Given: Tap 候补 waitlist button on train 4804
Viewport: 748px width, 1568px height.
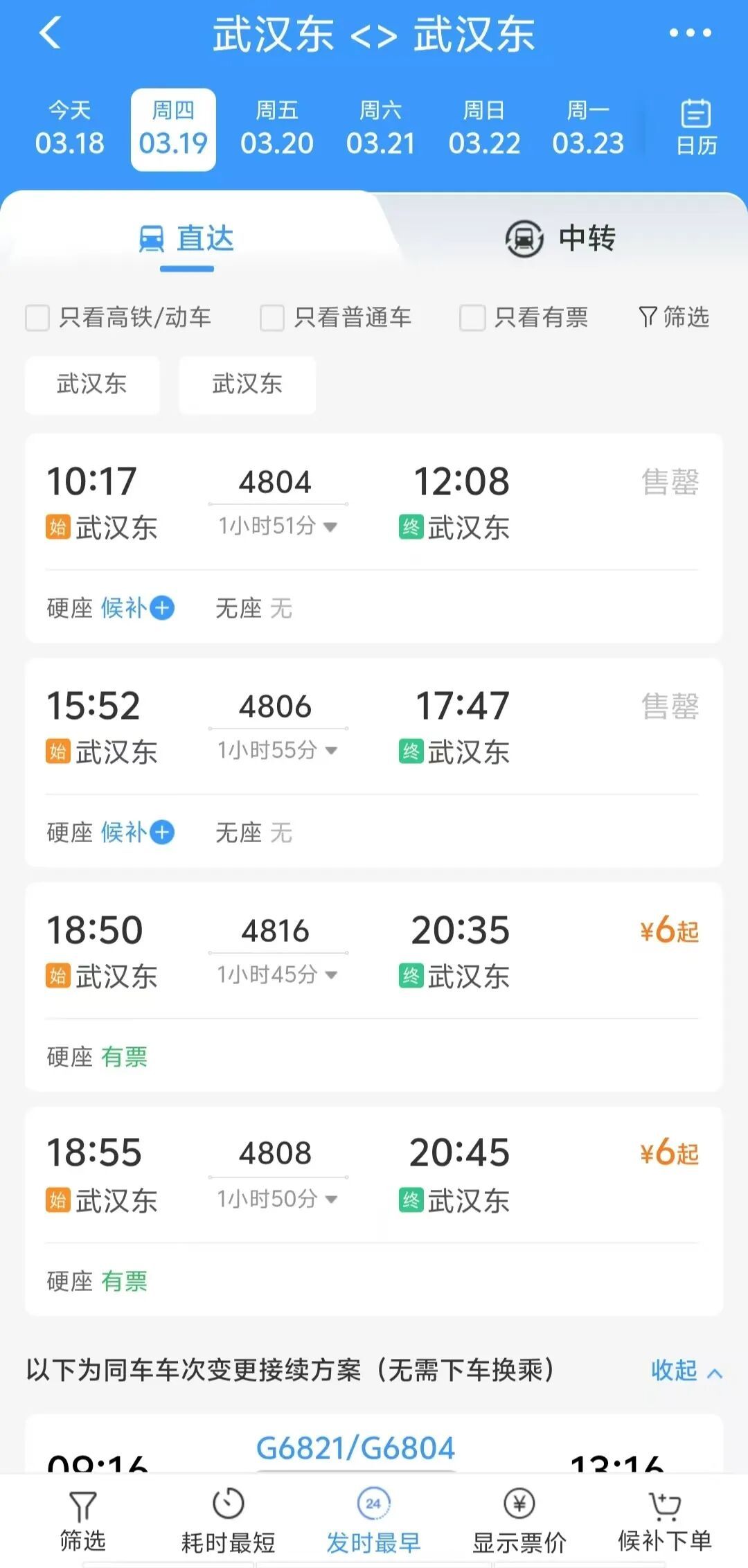Looking at the screenshot, I should (x=137, y=607).
